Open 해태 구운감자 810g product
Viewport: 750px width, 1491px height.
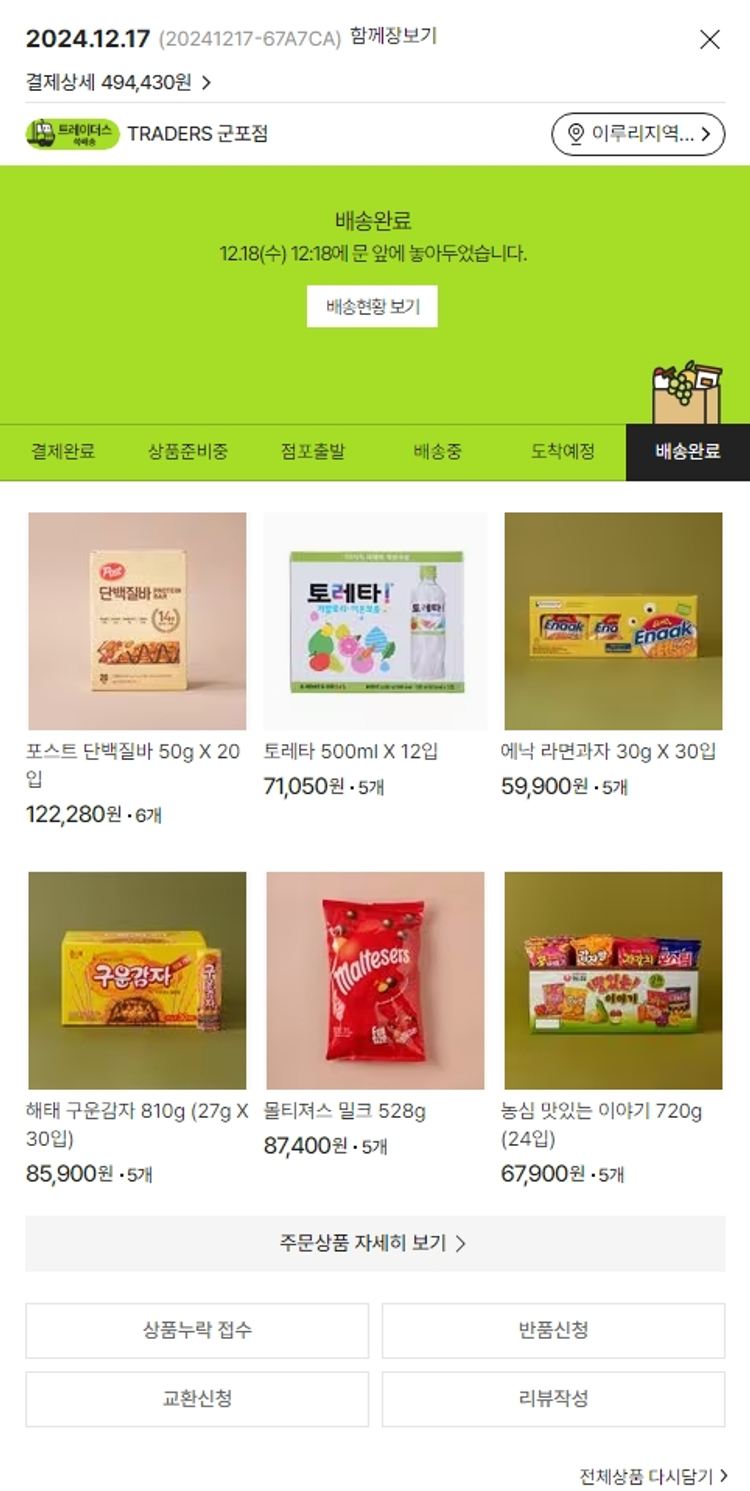tap(137, 980)
